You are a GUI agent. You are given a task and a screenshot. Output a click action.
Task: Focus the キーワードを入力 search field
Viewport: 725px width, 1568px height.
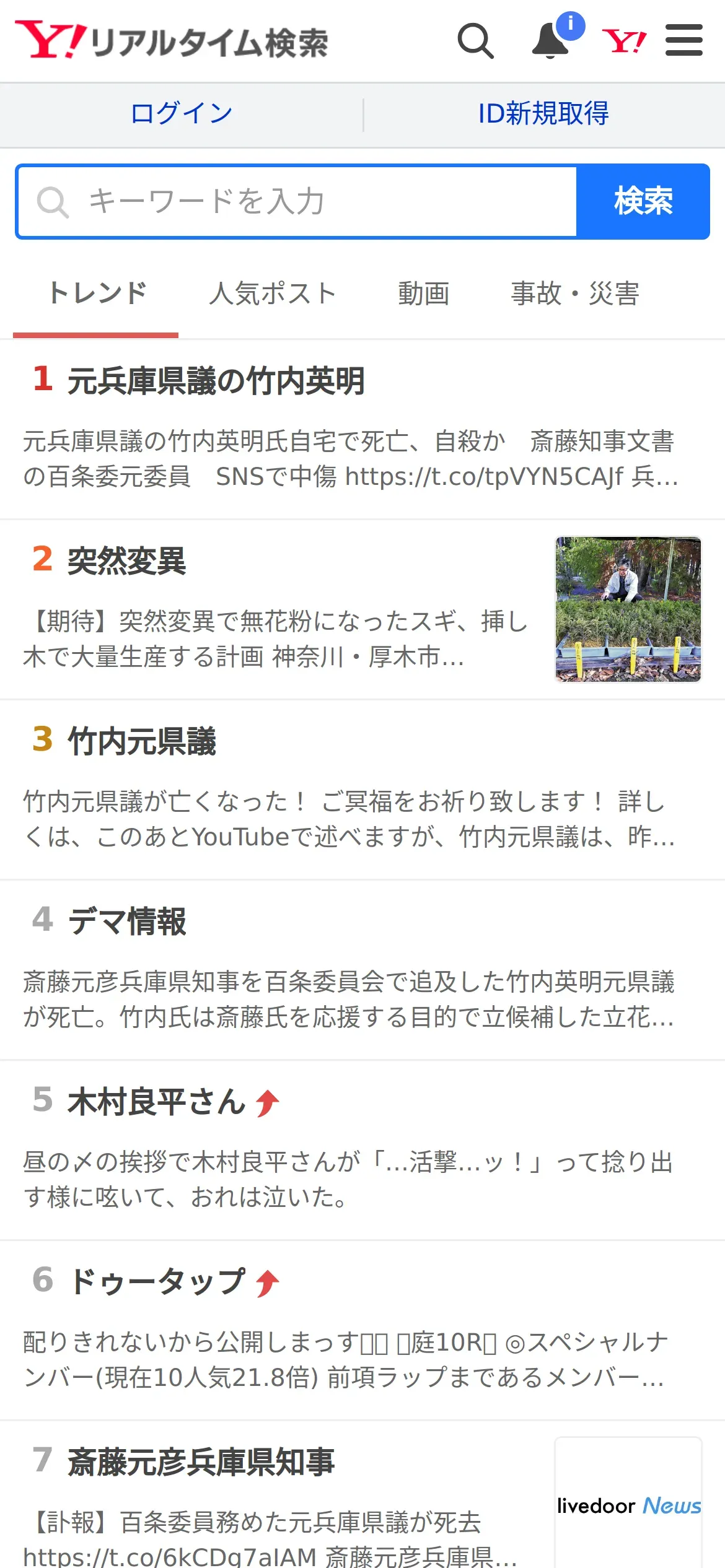pyautogui.click(x=297, y=202)
